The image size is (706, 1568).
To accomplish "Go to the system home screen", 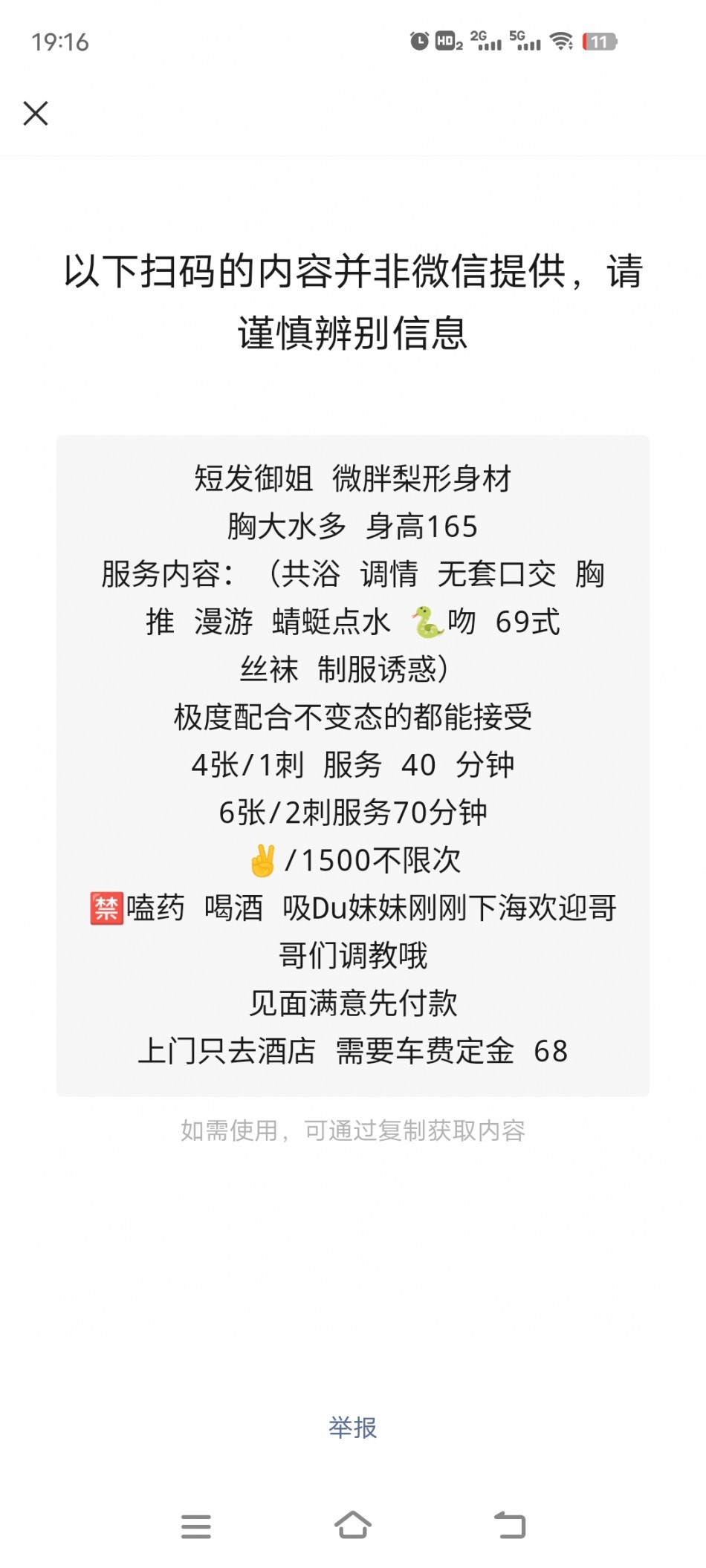I will point(352,1525).
